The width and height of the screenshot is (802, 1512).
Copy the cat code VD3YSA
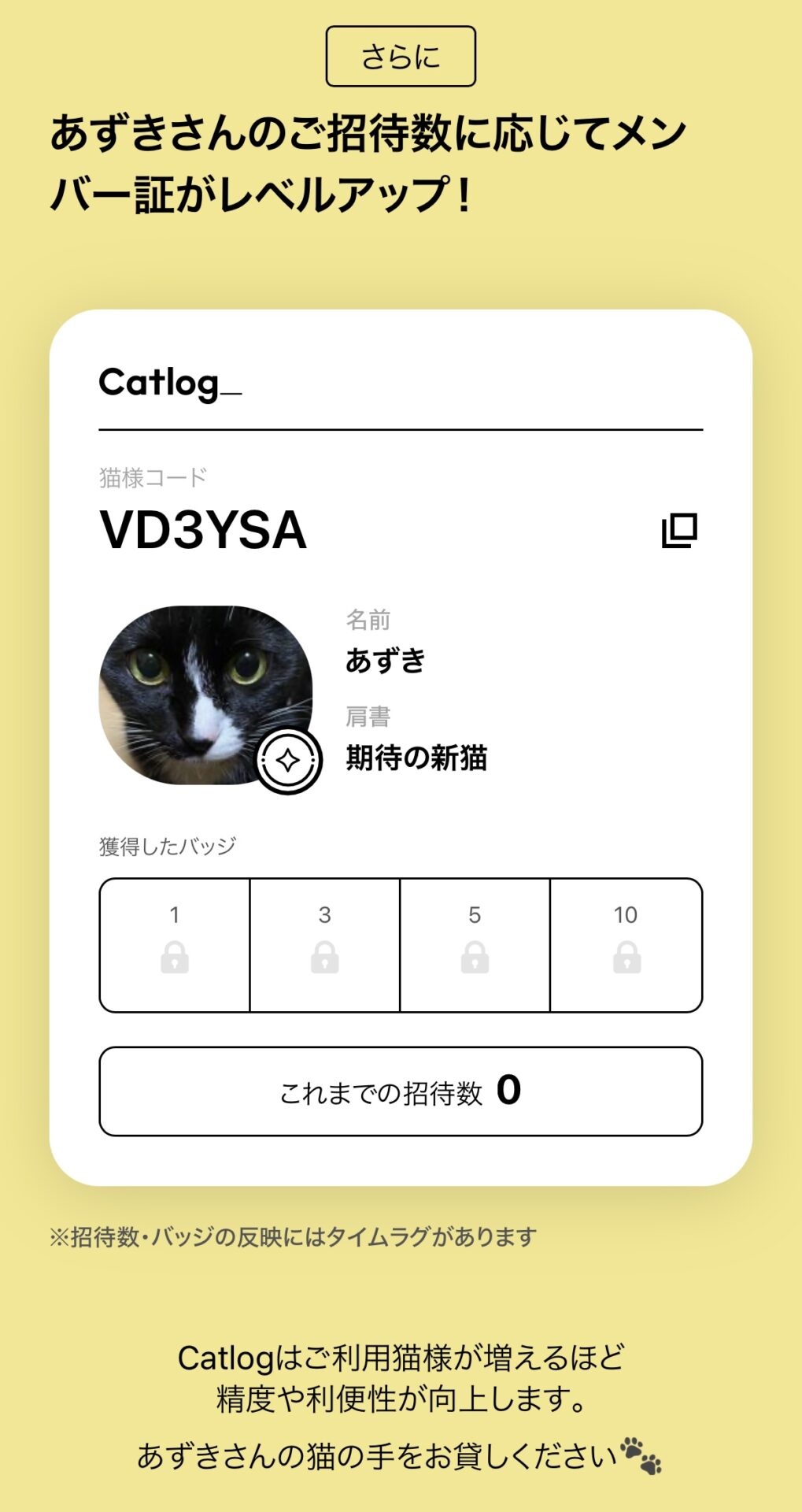[678, 531]
